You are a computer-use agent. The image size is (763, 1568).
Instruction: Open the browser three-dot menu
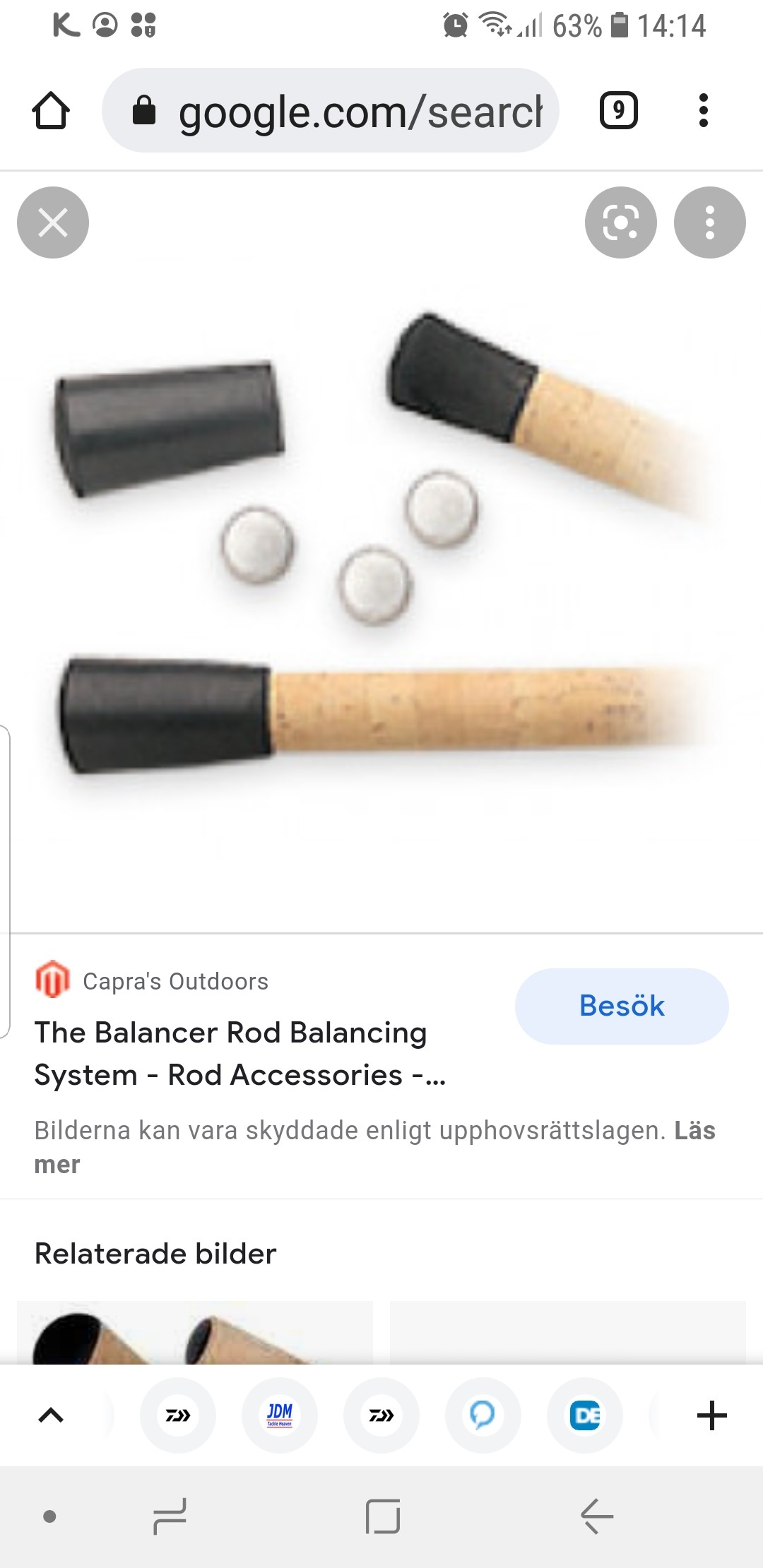pyautogui.click(x=703, y=111)
